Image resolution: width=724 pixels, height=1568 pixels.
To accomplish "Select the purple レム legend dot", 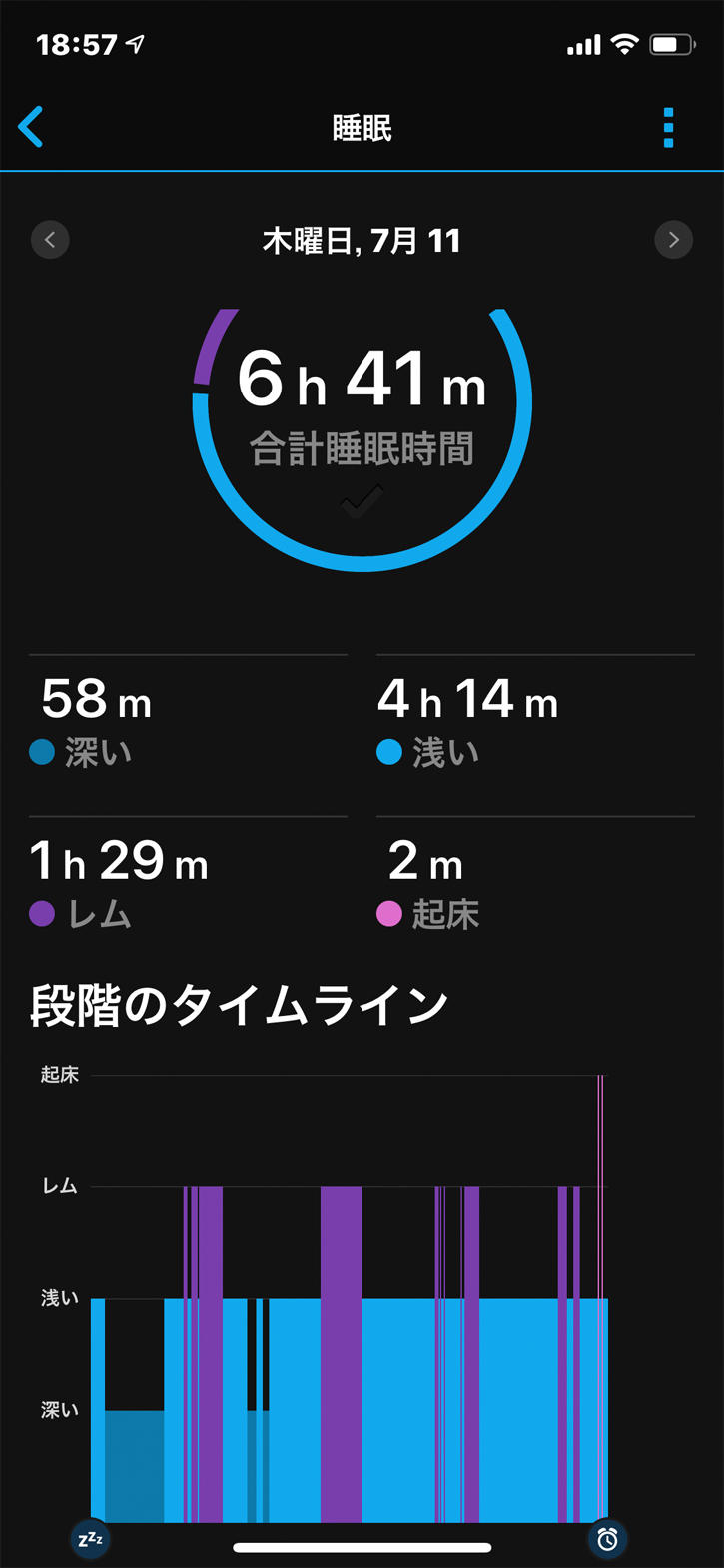I will (x=42, y=914).
